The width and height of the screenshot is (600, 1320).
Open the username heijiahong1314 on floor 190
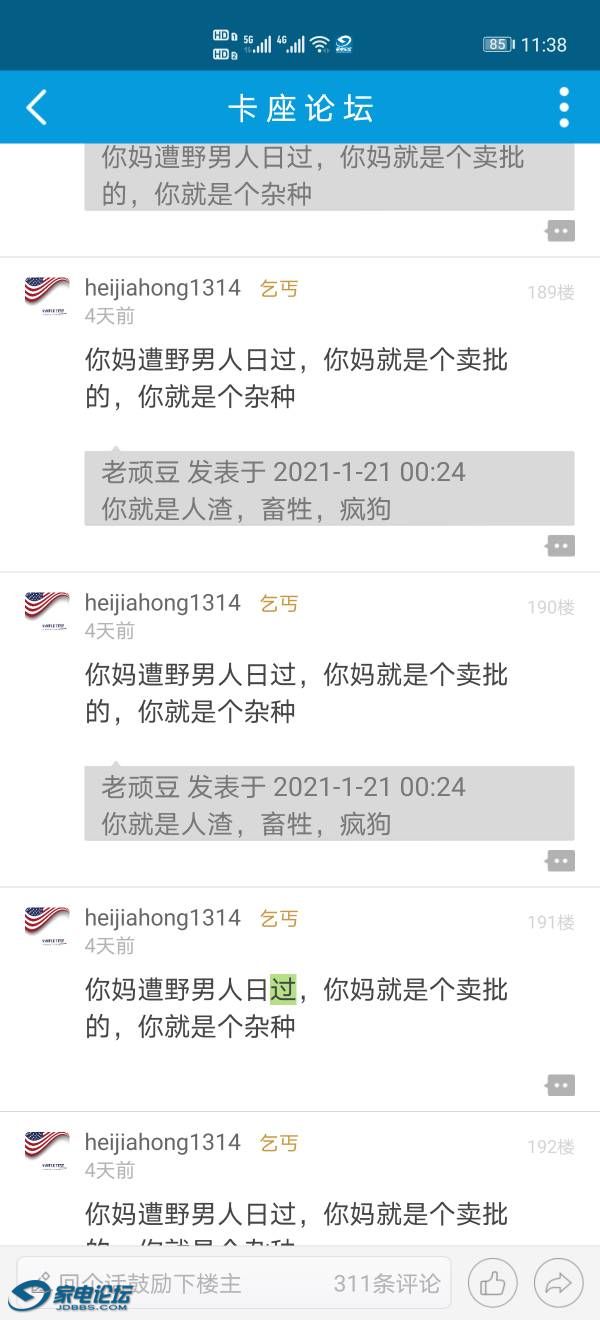point(163,603)
